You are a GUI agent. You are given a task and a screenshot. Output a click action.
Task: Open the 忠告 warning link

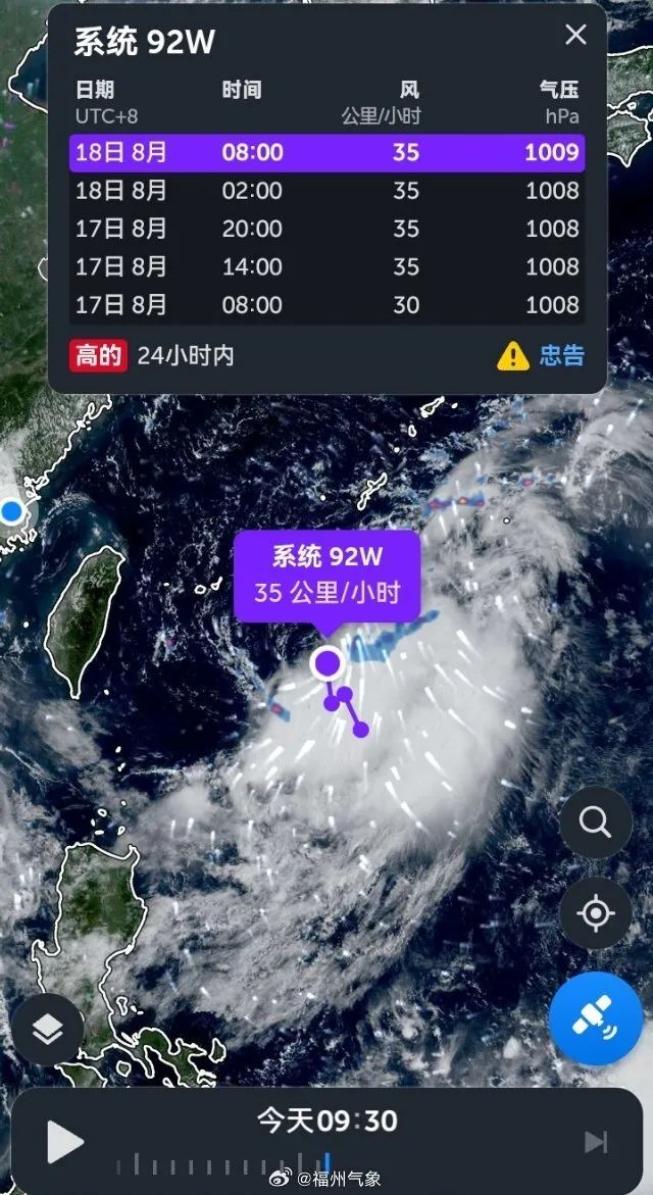[x=542, y=355]
